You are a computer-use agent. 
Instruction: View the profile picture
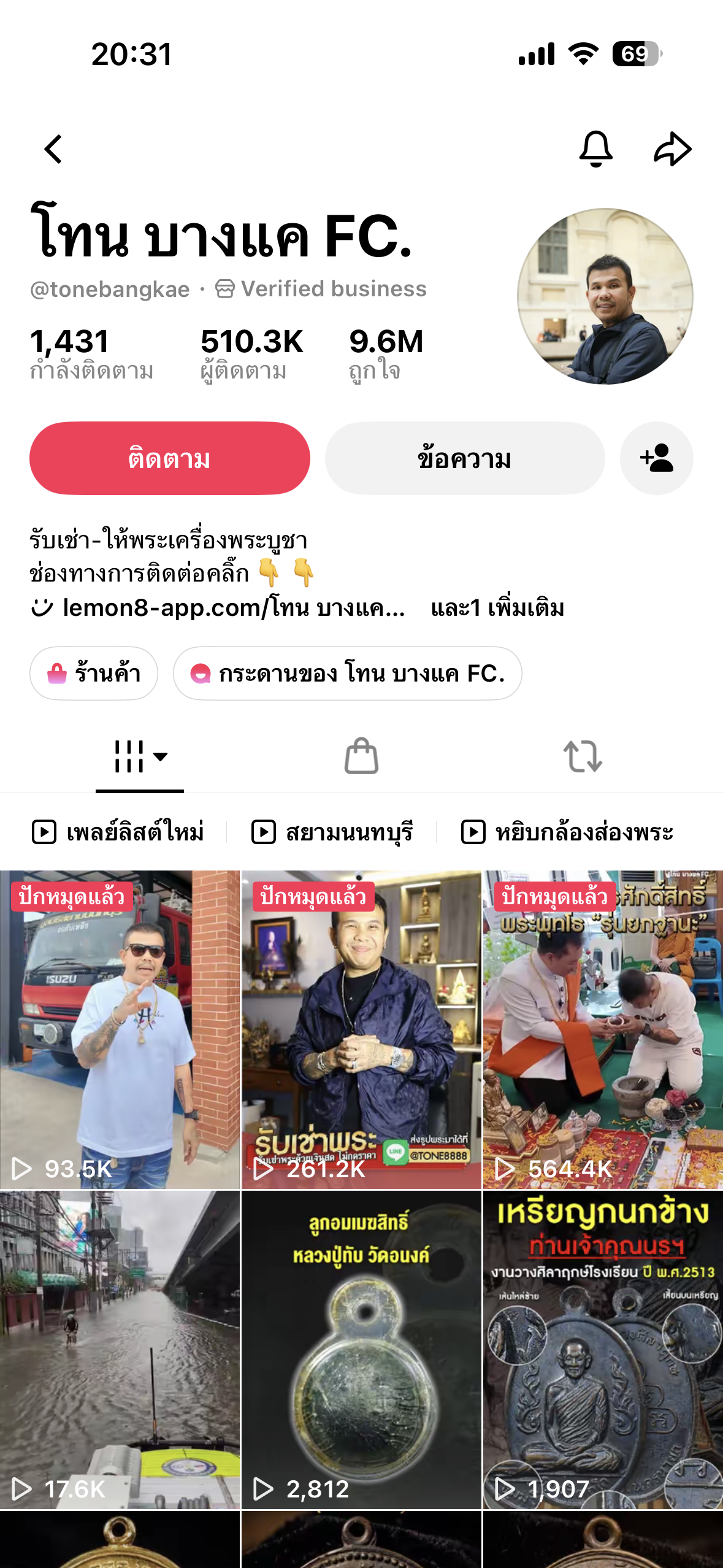click(605, 296)
